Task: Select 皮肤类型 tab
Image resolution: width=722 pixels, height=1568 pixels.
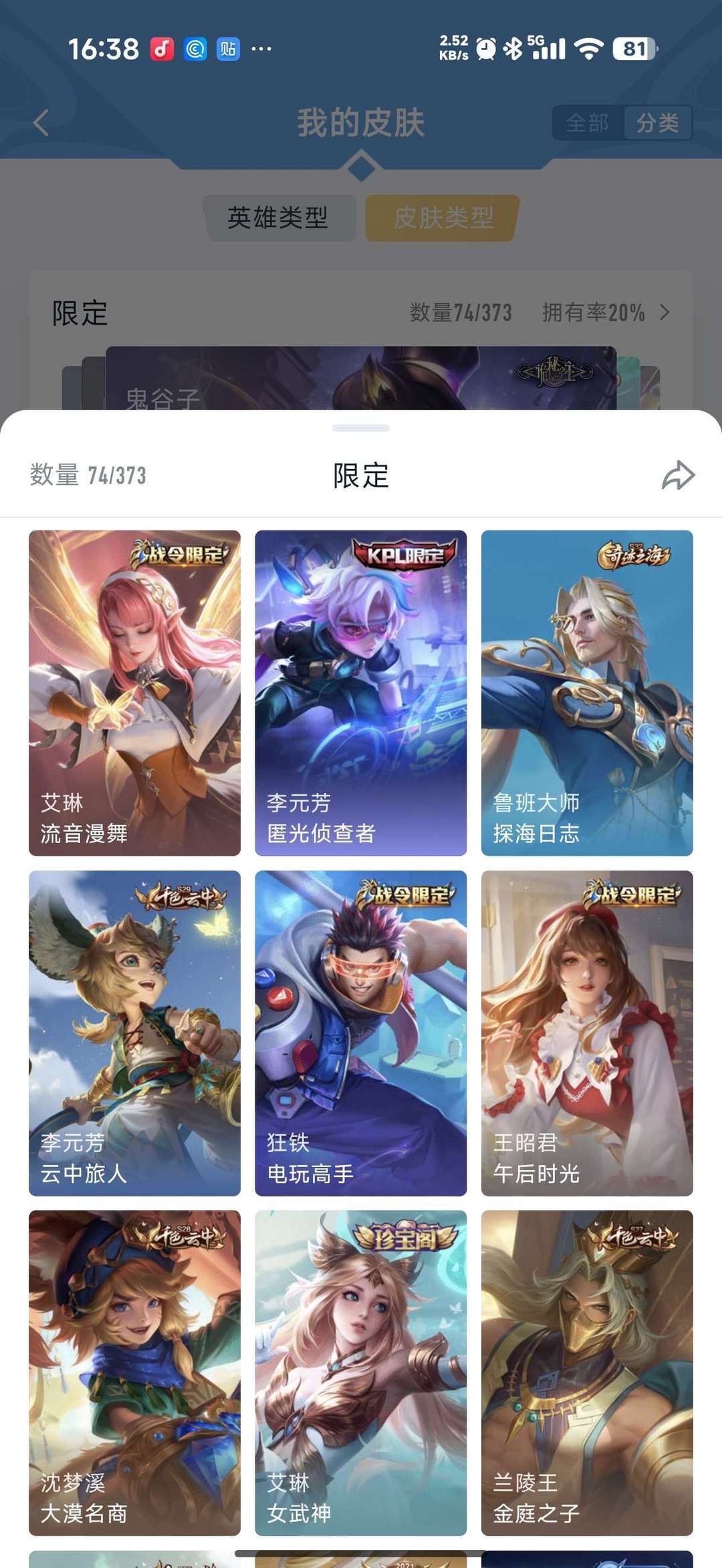Action: 443,218
